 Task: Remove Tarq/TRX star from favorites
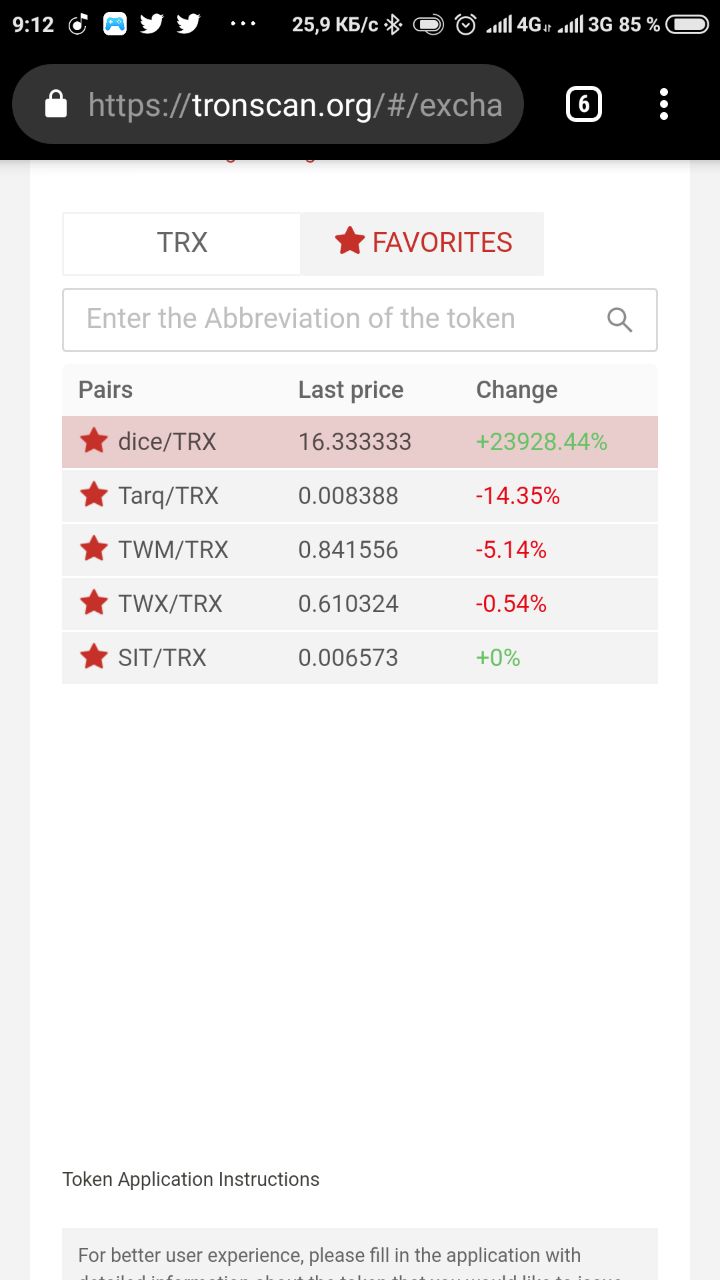click(x=94, y=494)
